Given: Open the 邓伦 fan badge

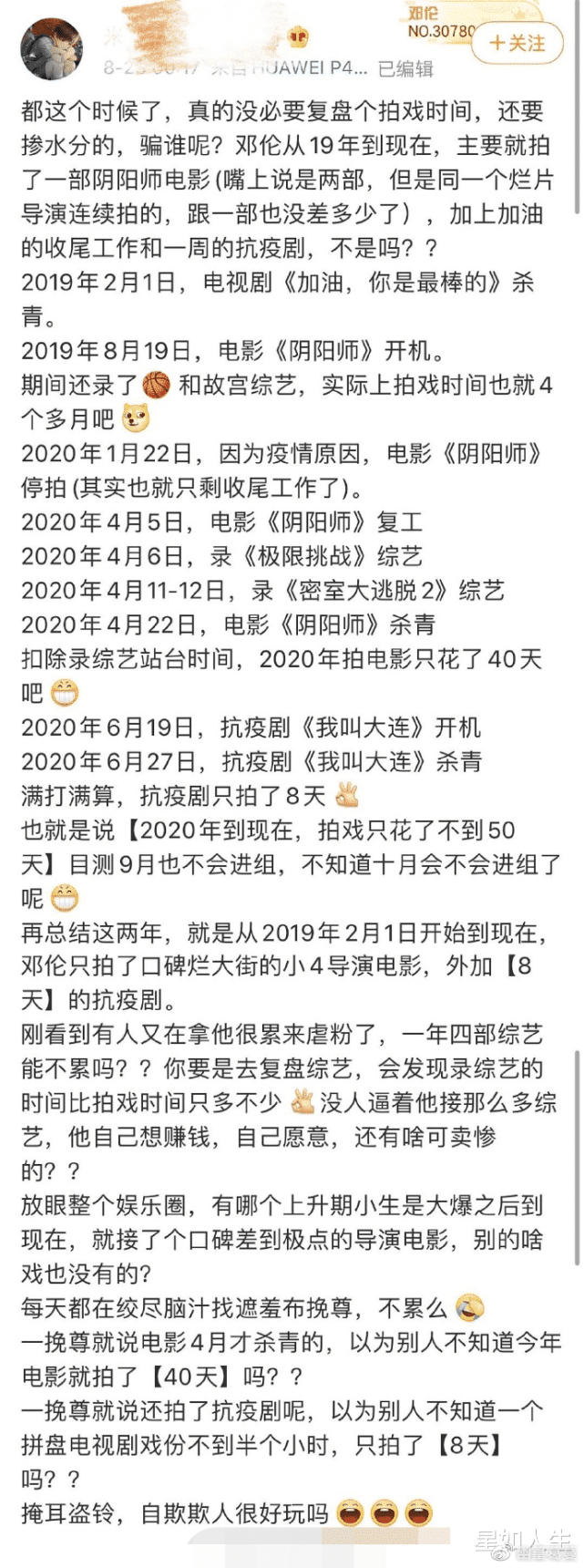Looking at the screenshot, I should click(438, 22).
